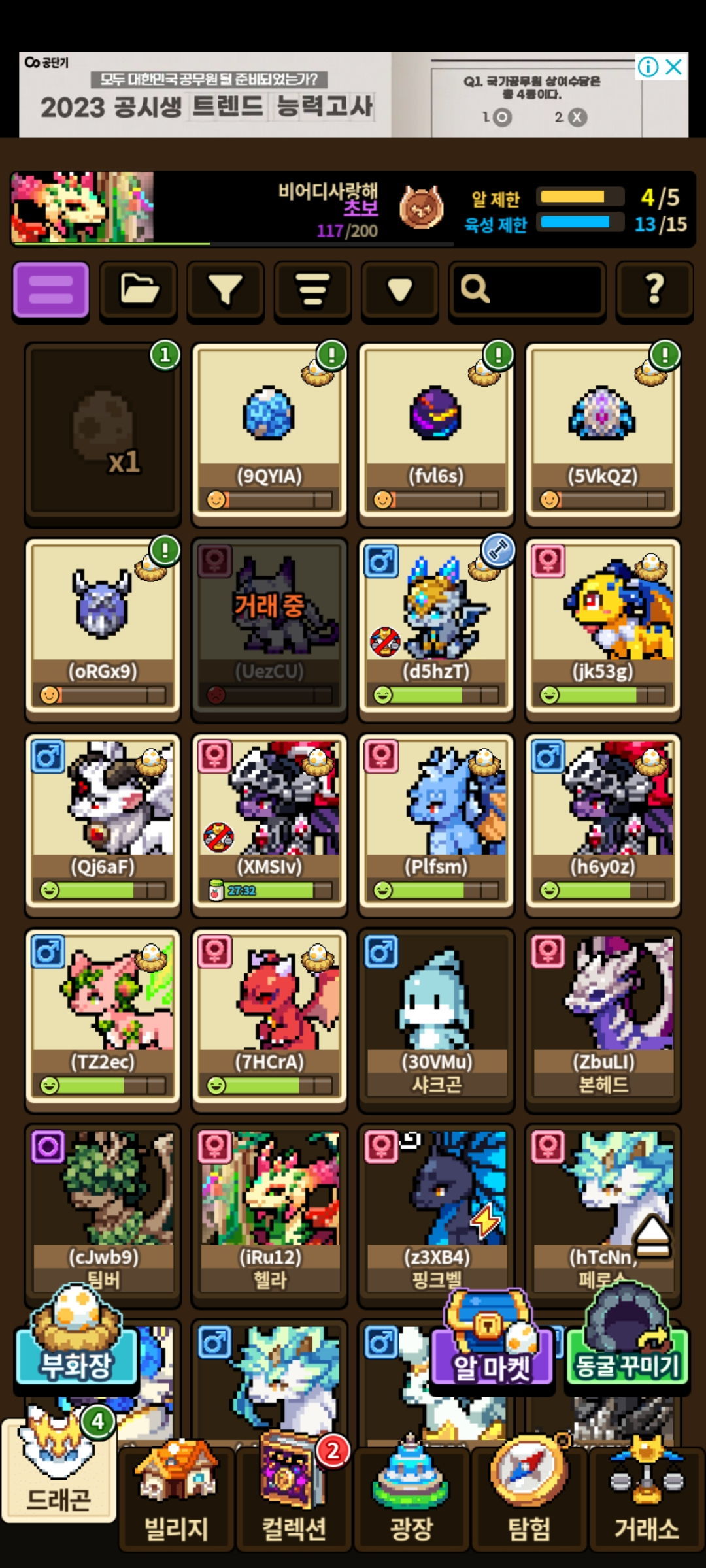Tap the dragon search box
This screenshot has width=706, height=1568.
527,291
